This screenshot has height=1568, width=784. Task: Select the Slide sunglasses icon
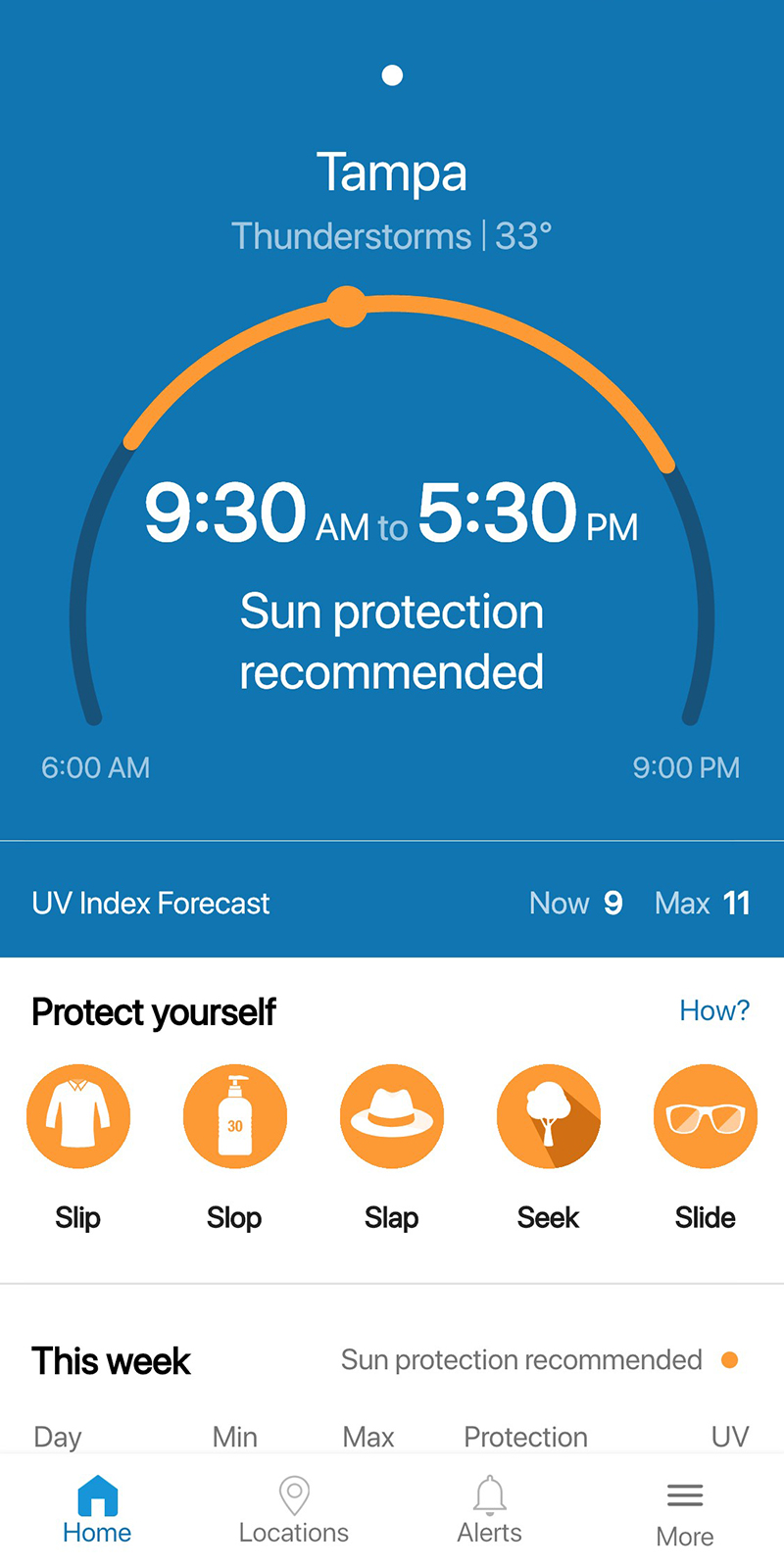pyautogui.click(x=706, y=1116)
